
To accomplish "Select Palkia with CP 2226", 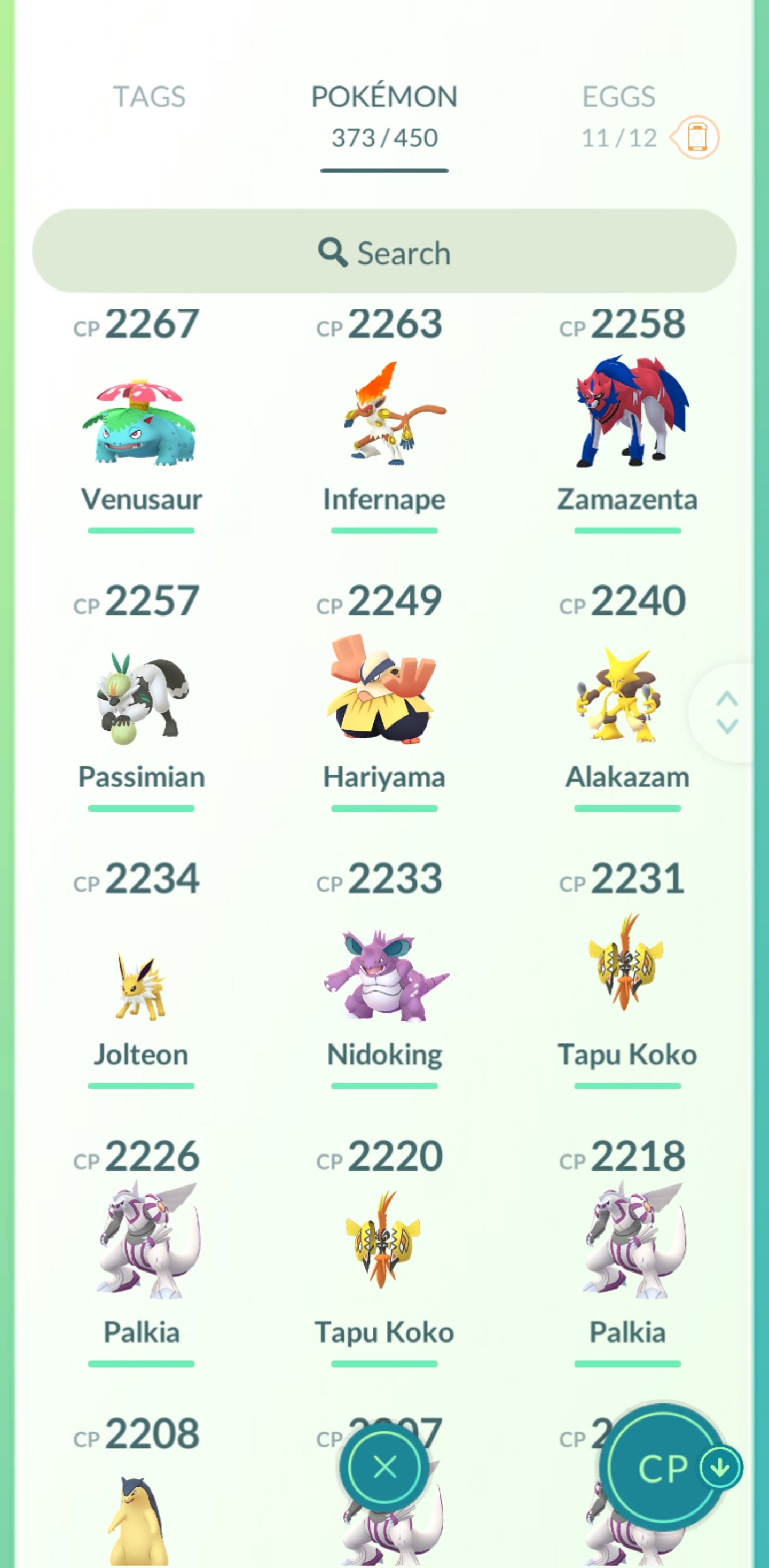I will coord(141,1242).
